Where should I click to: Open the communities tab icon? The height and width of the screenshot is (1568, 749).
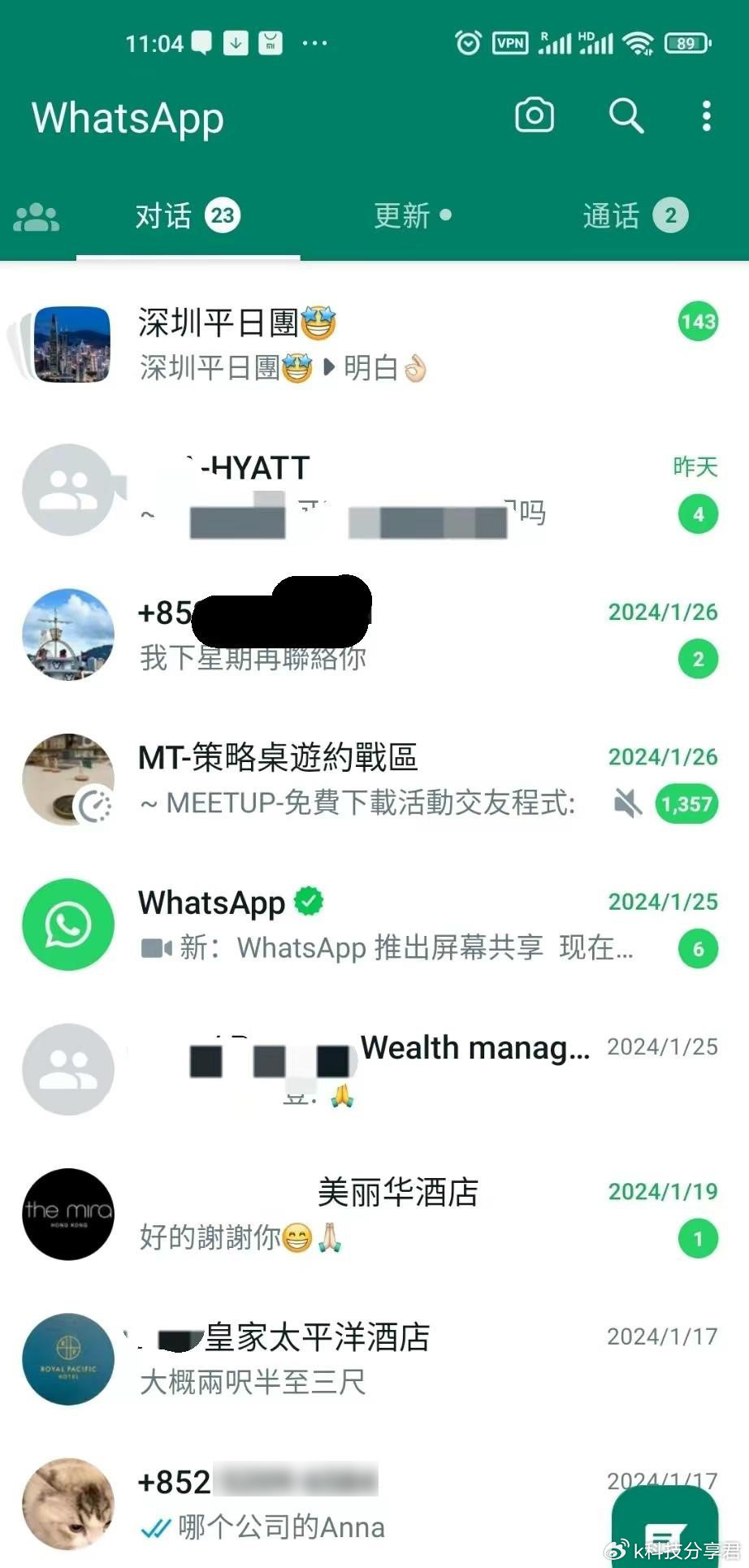click(37, 217)
